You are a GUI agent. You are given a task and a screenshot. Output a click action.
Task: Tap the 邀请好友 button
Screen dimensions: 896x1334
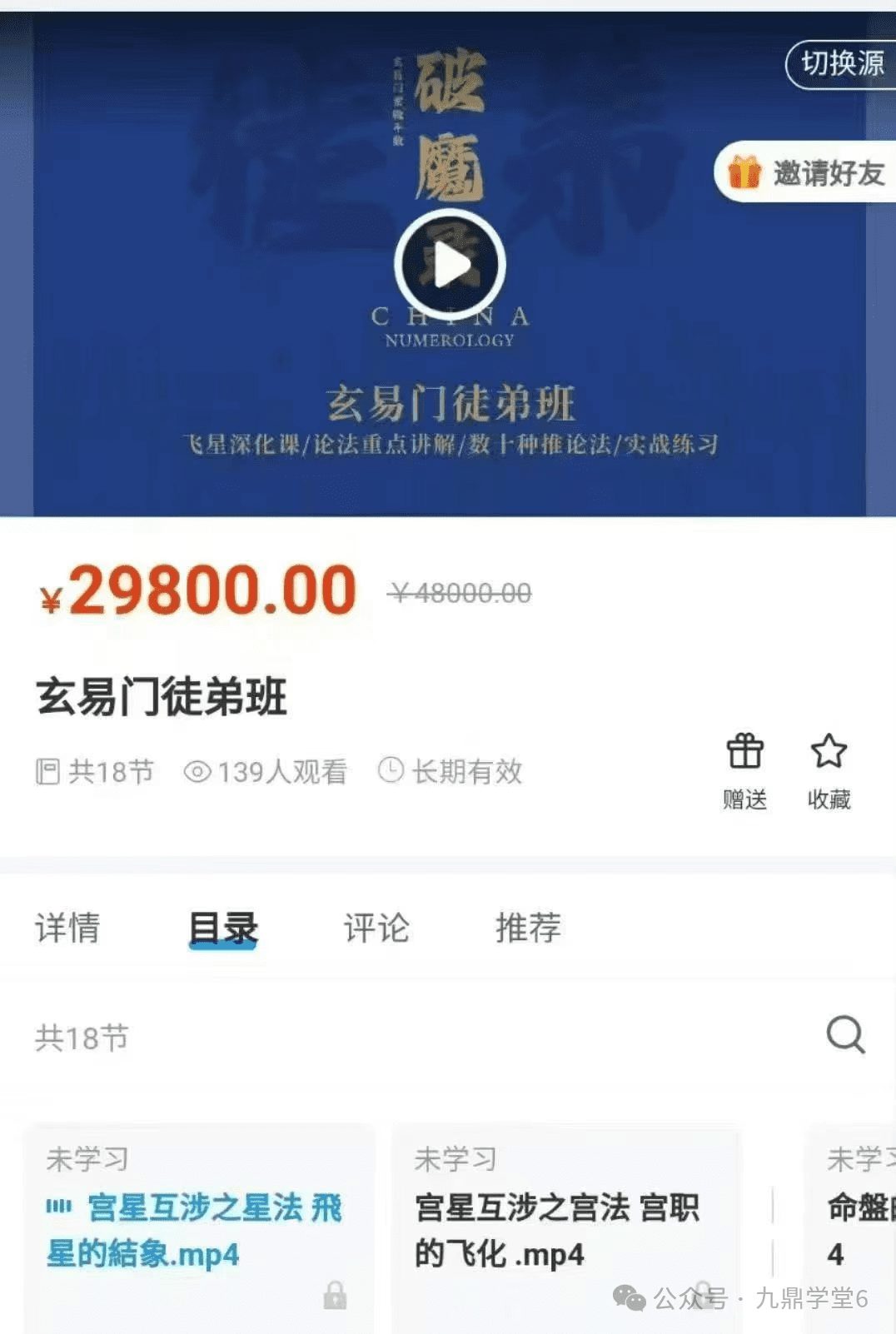[812, 173]
